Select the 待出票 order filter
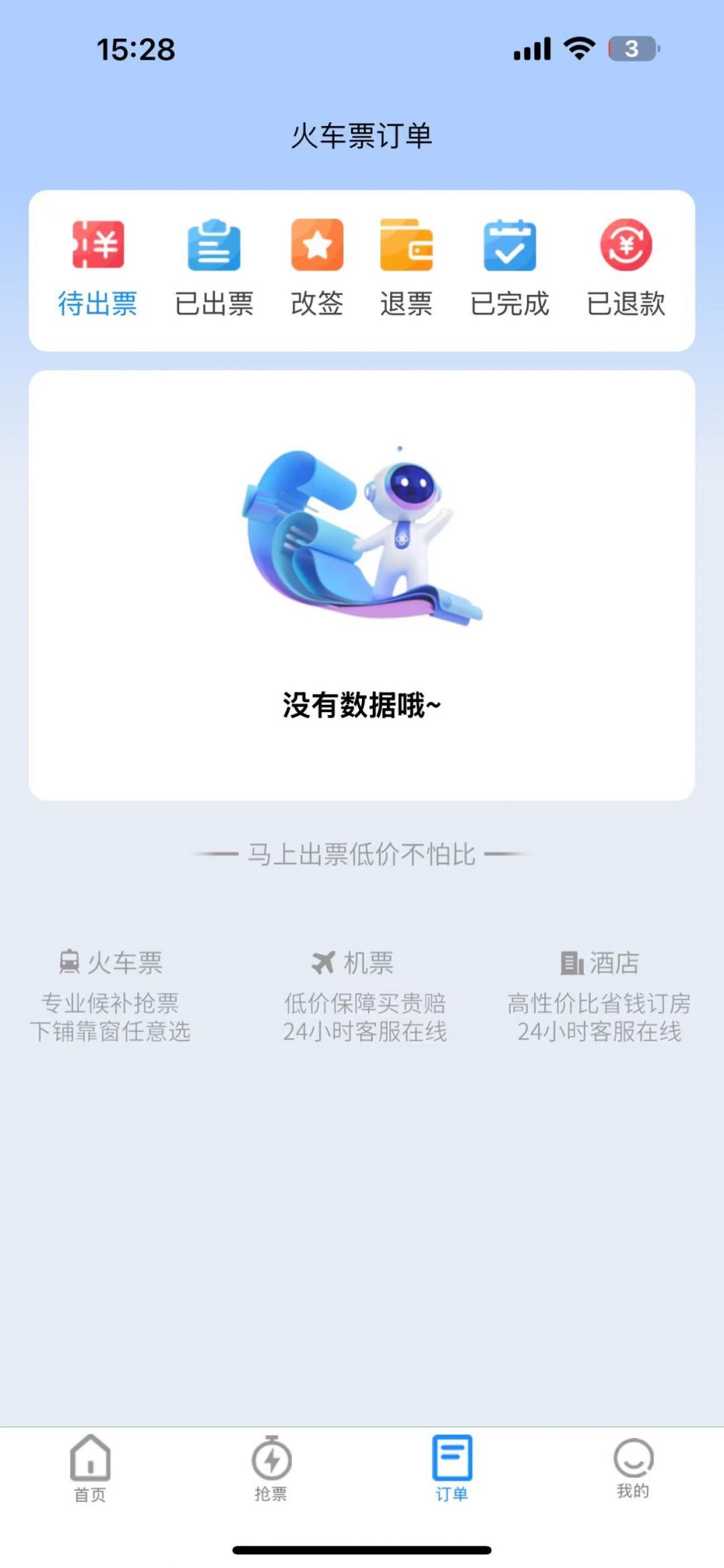 click(98, 267)
